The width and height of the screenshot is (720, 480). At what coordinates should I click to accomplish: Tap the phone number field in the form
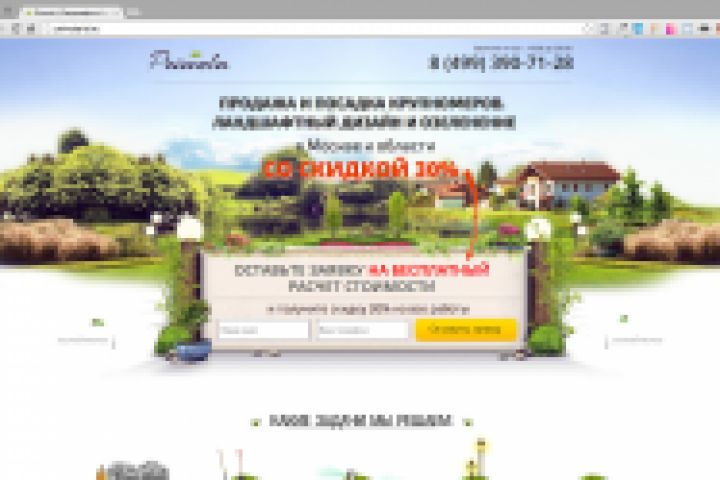pos(362,330)
